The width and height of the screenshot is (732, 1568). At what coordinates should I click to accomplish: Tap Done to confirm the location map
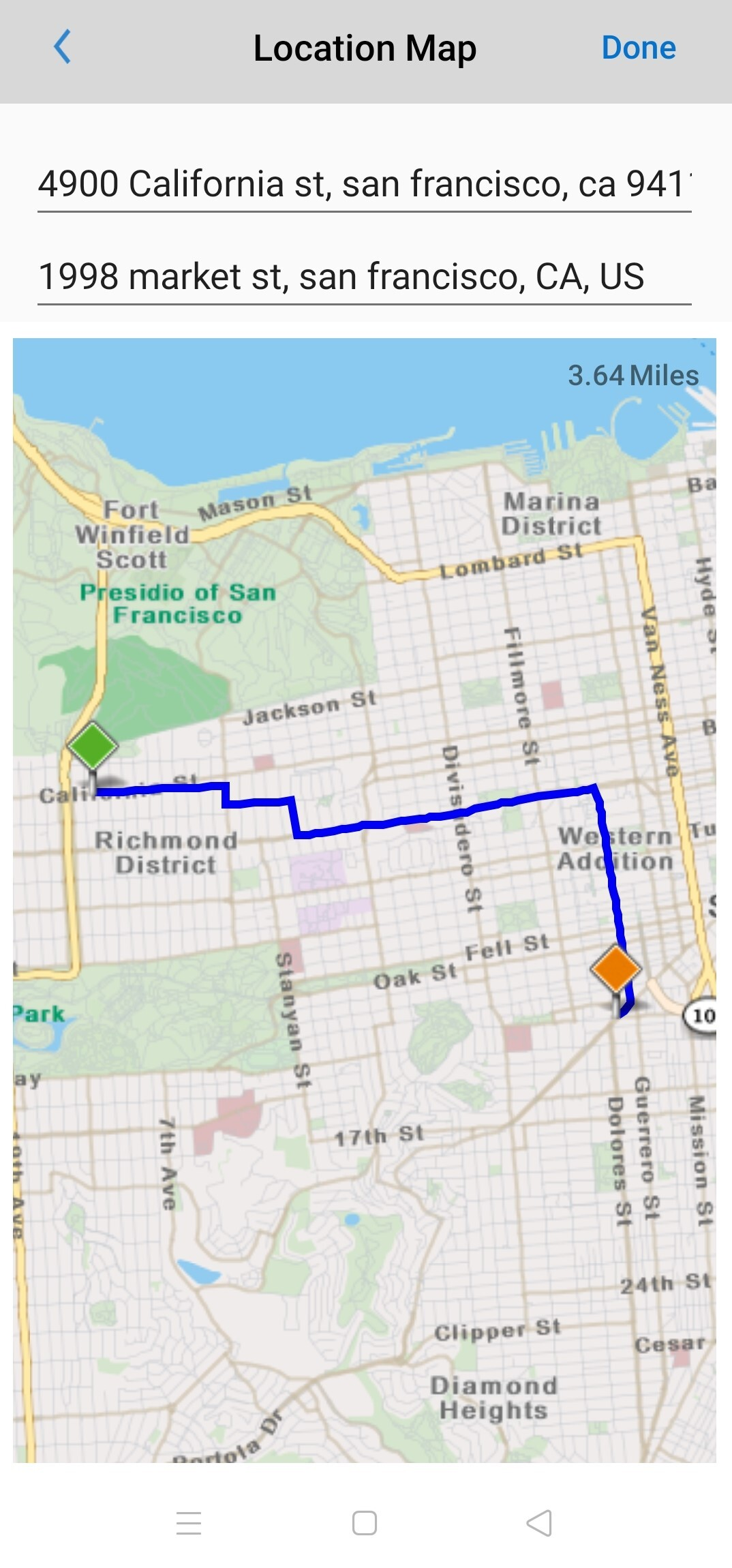click(638, 48)
